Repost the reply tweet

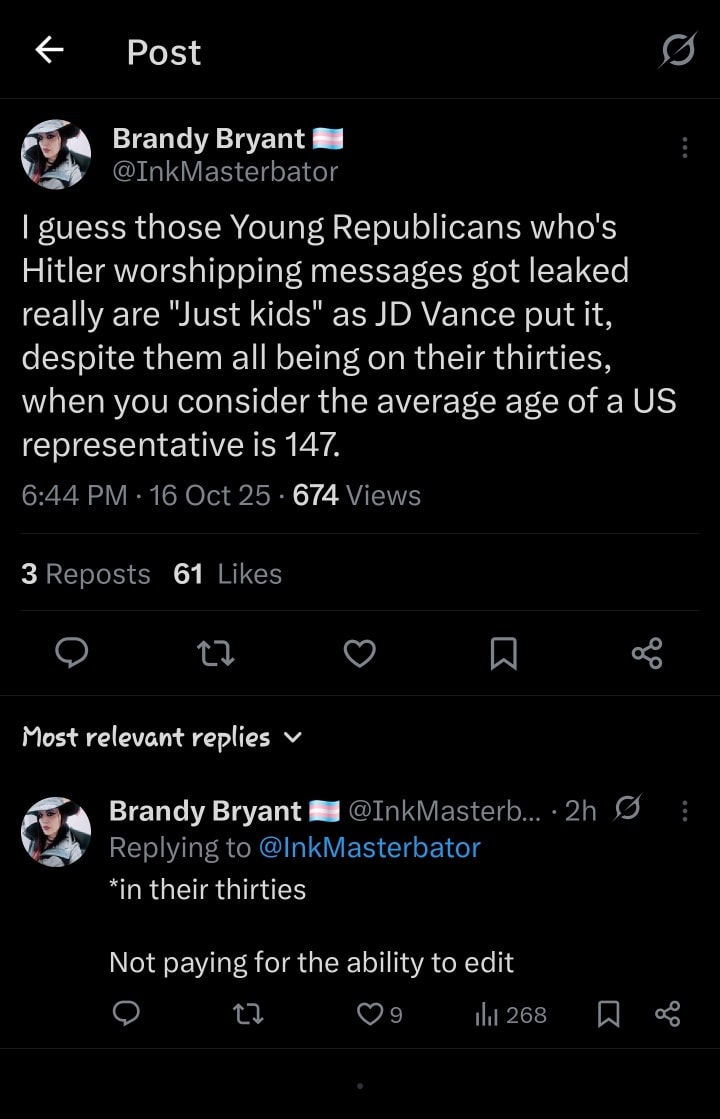point(246,1014)
